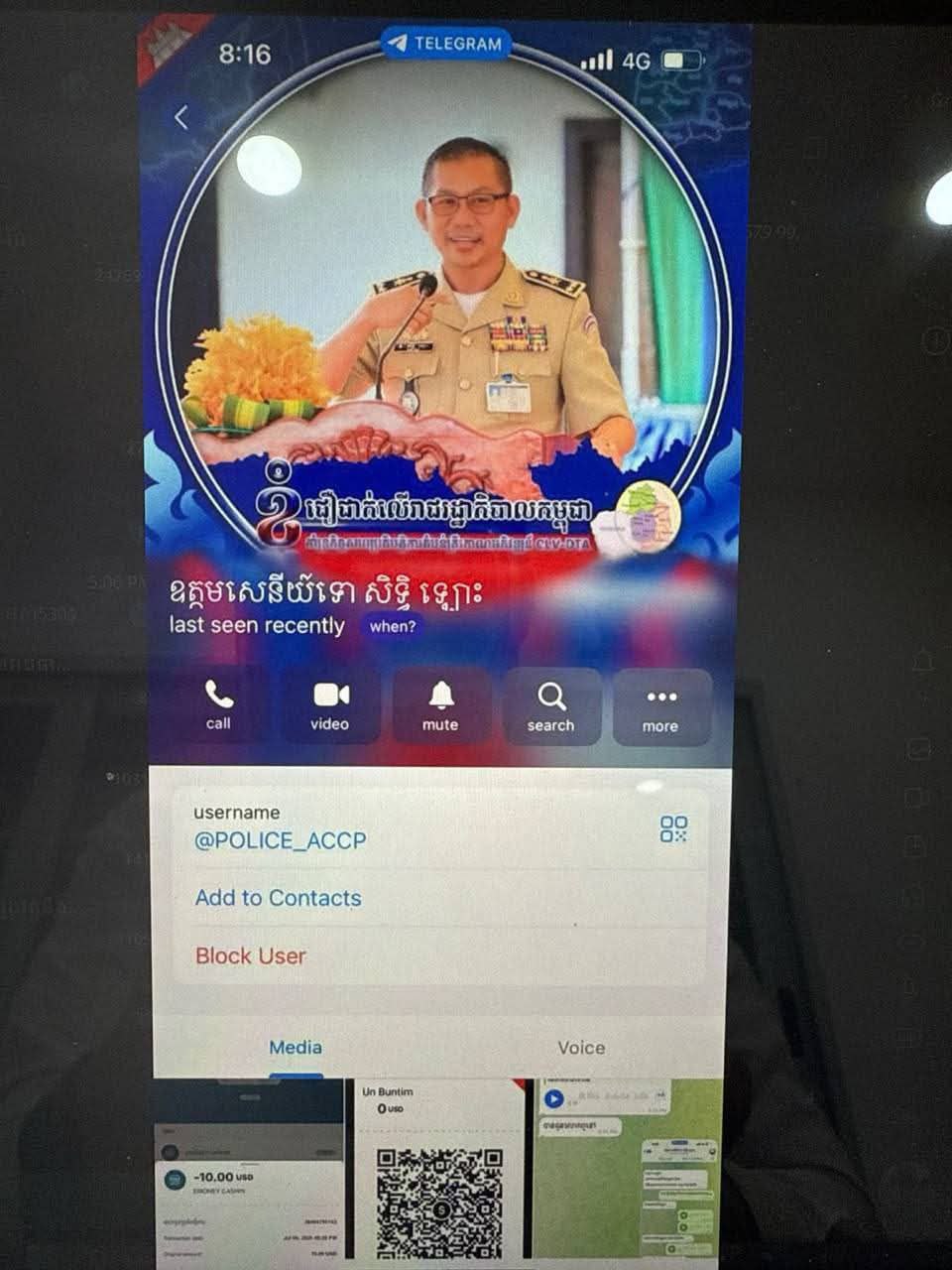
Task: Start a video call
Action: [330, 705]
